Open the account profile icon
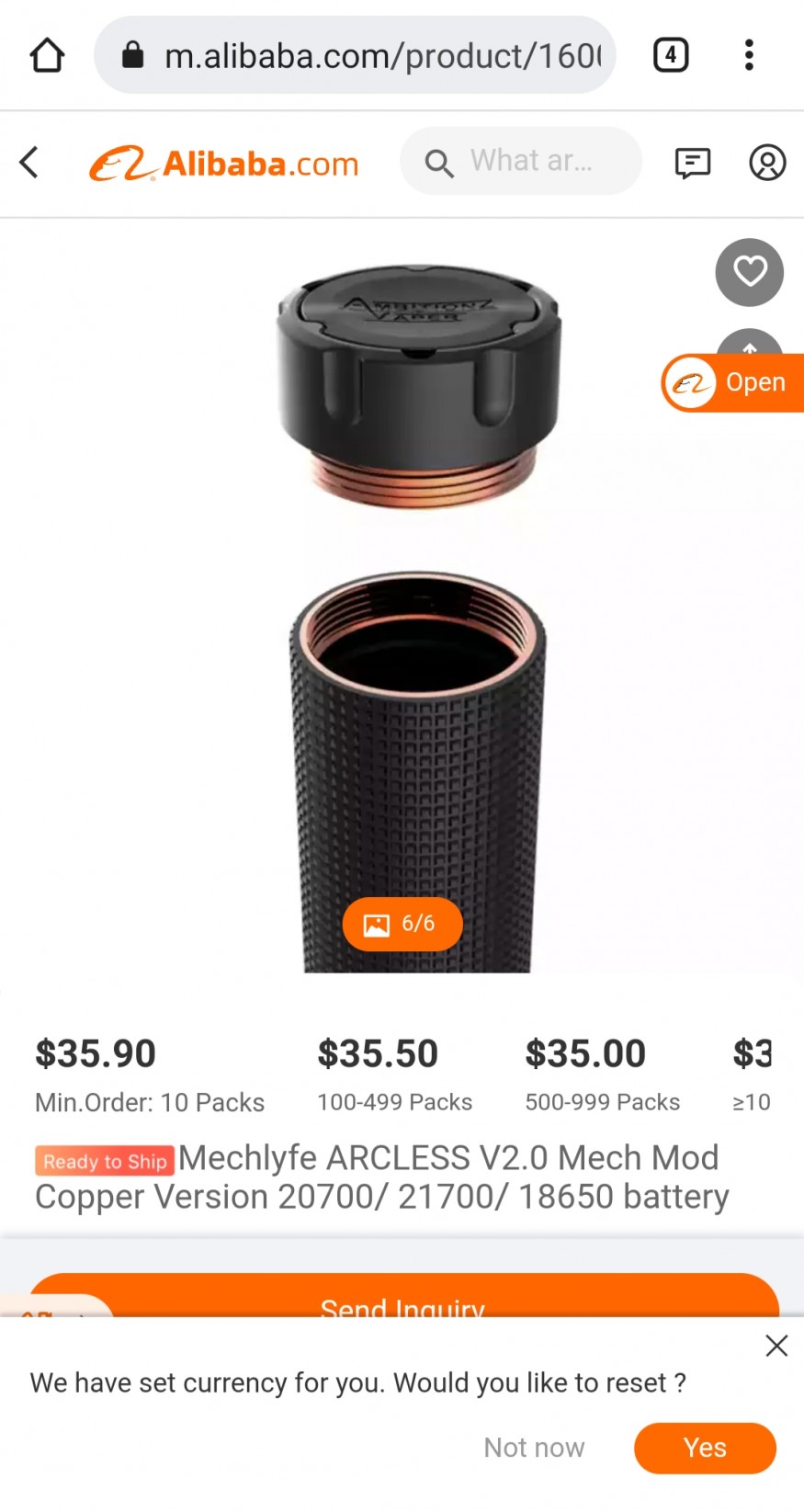Screen dimensions: 804x1512 pos(767,163)
